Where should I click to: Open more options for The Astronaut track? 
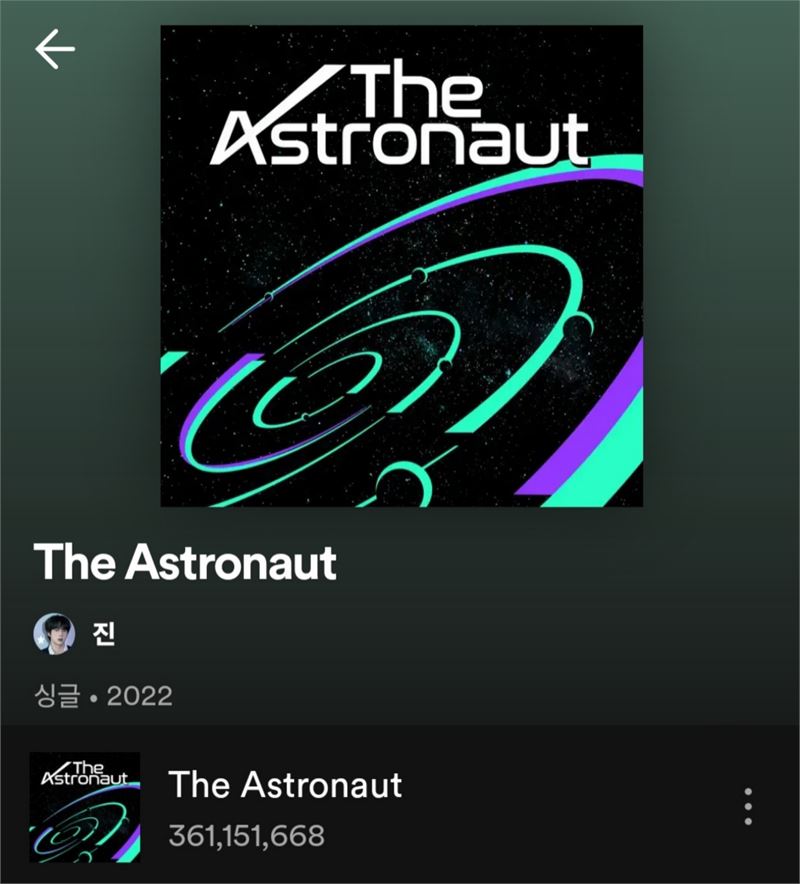click(747, 807)
